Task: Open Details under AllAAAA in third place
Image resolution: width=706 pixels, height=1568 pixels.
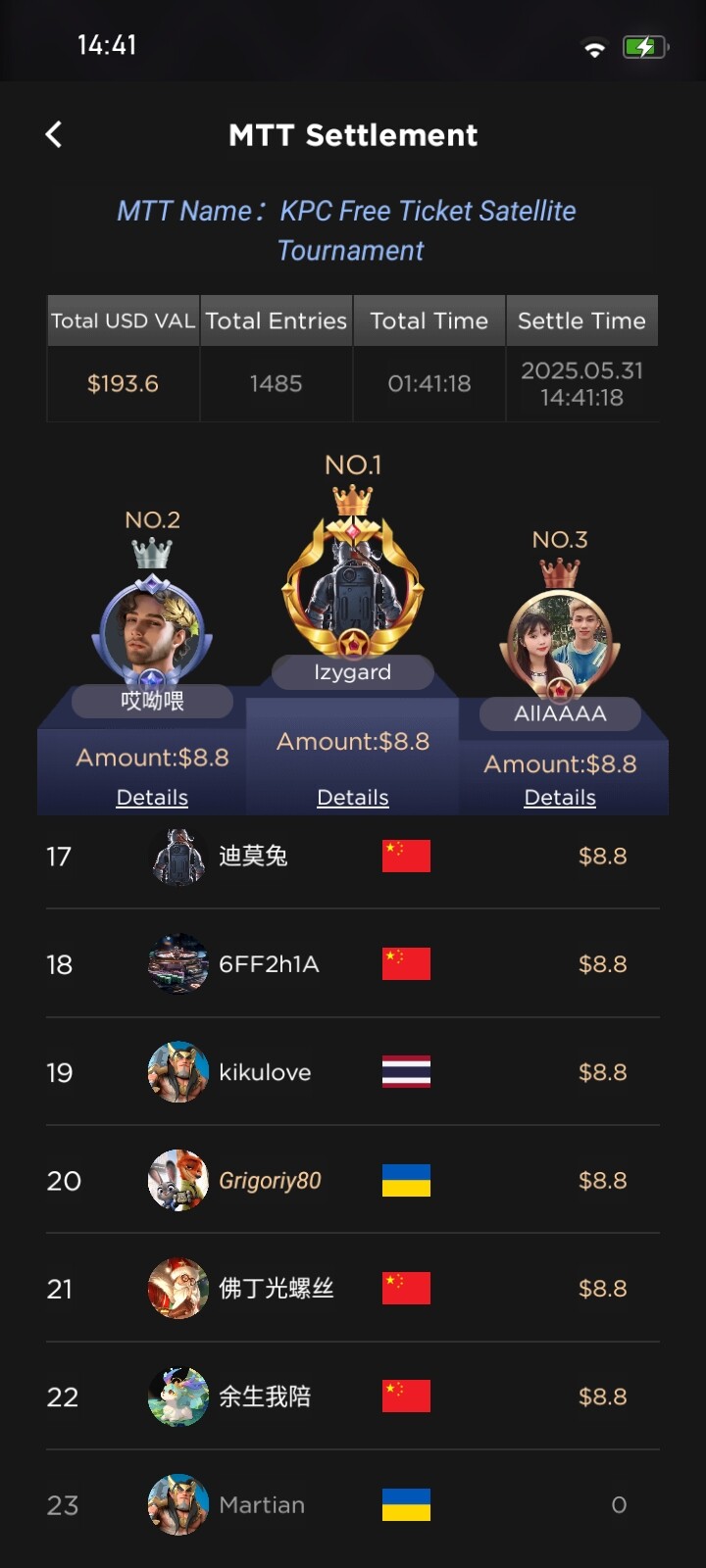Action: [560, 798]
